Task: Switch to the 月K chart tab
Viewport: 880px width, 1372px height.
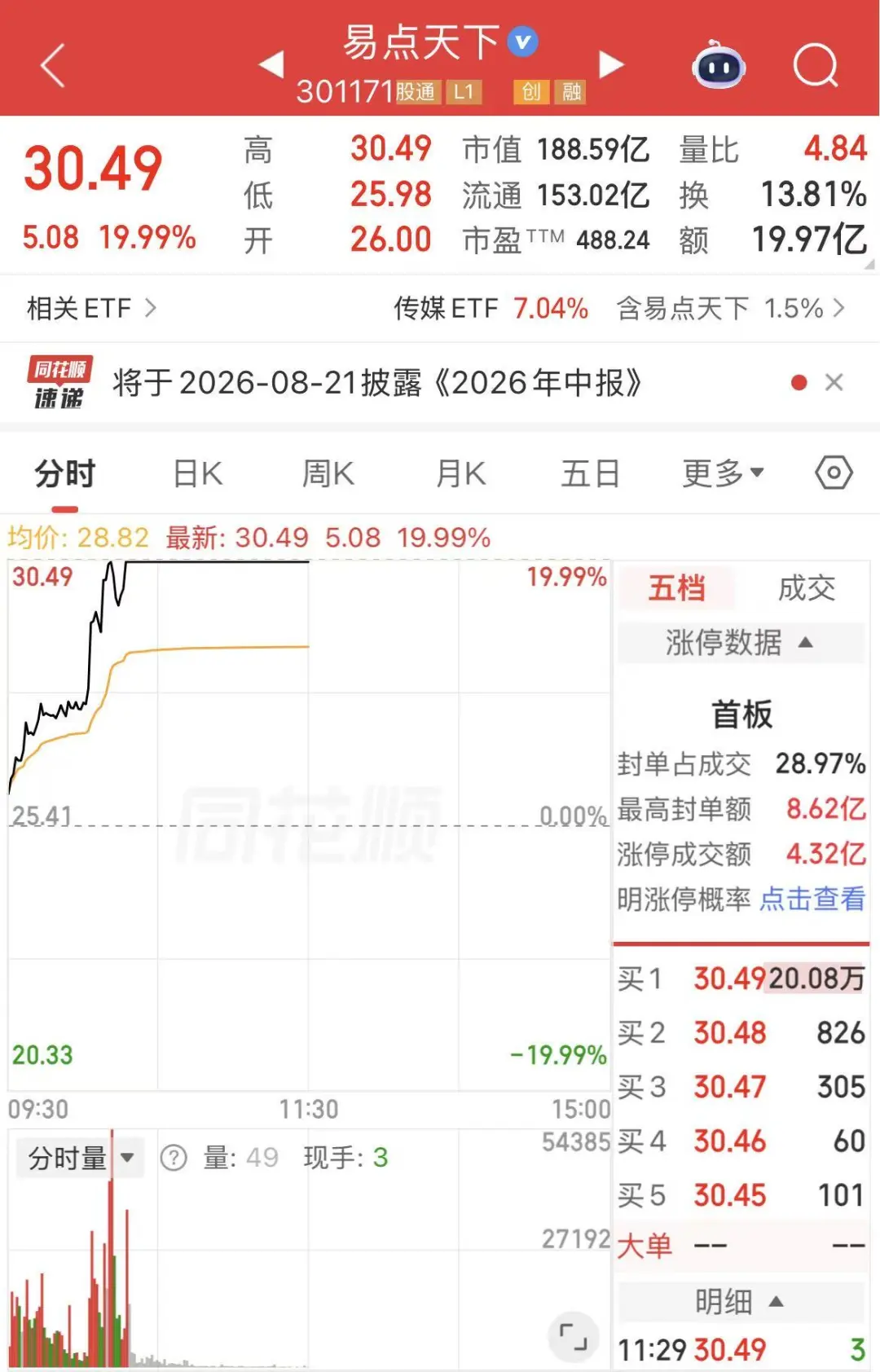Action: coord(460,473)
